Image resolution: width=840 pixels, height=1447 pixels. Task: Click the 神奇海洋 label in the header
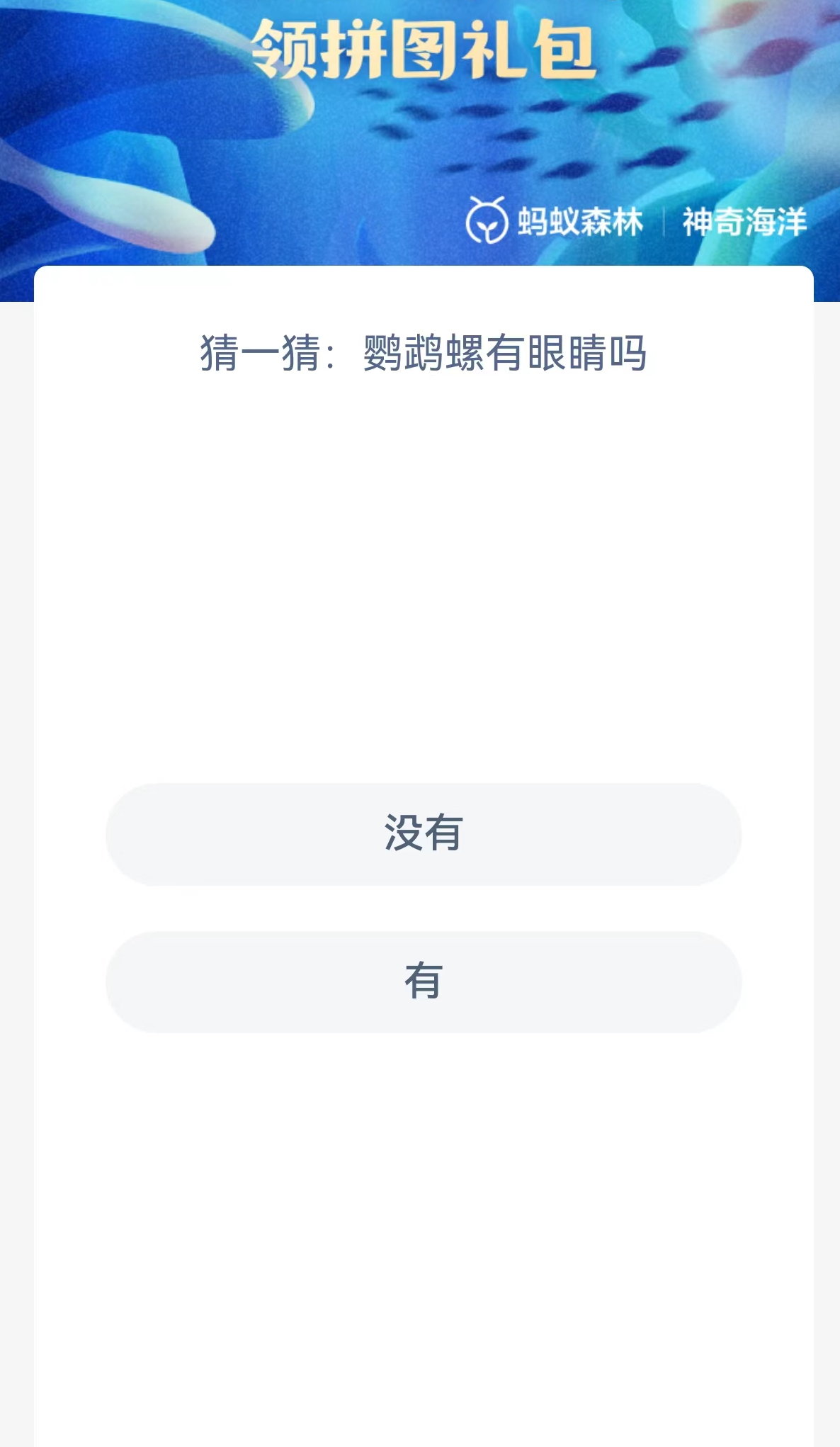(x=745, y=222)
